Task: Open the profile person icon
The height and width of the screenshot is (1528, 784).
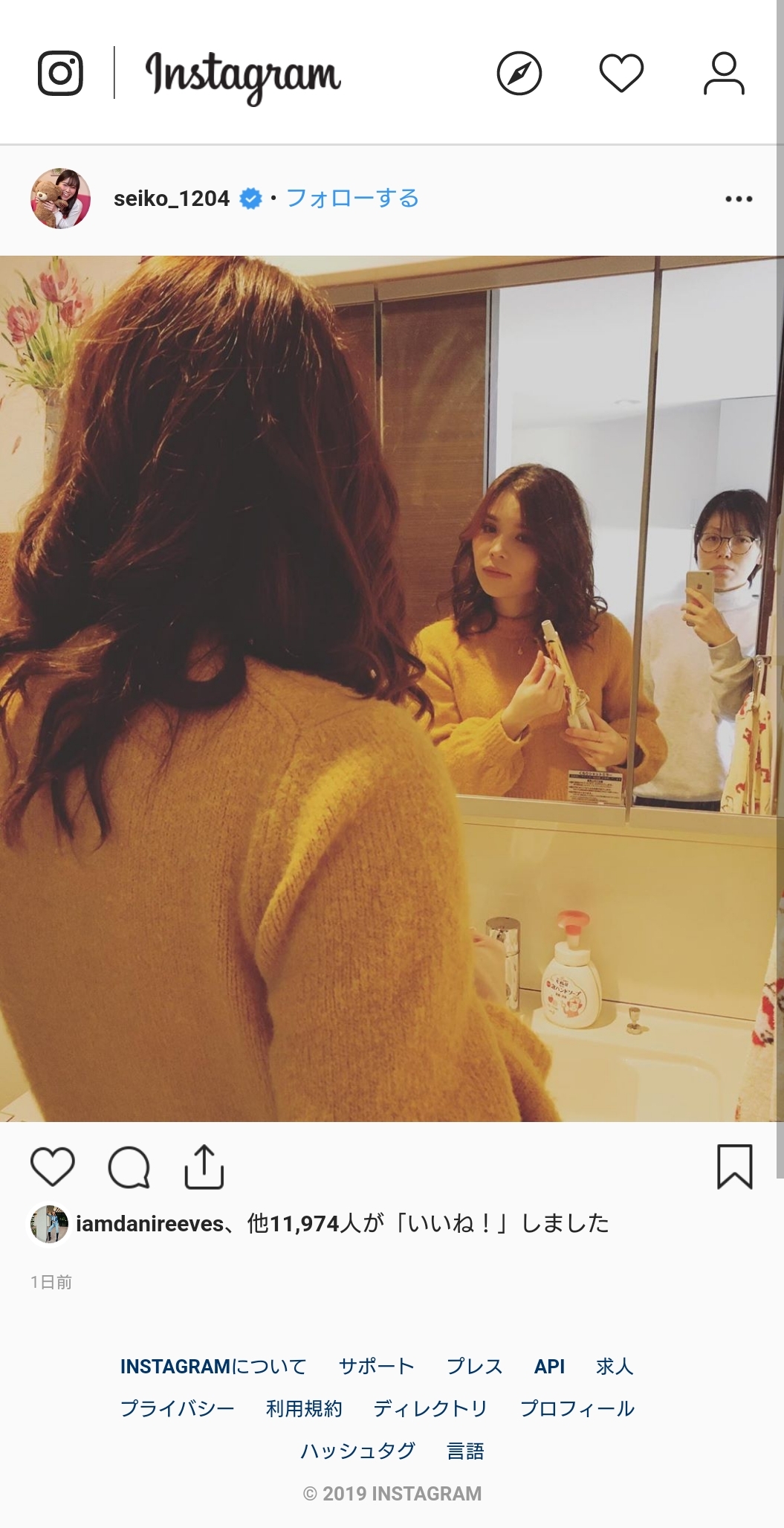Action: coord(724,73)
